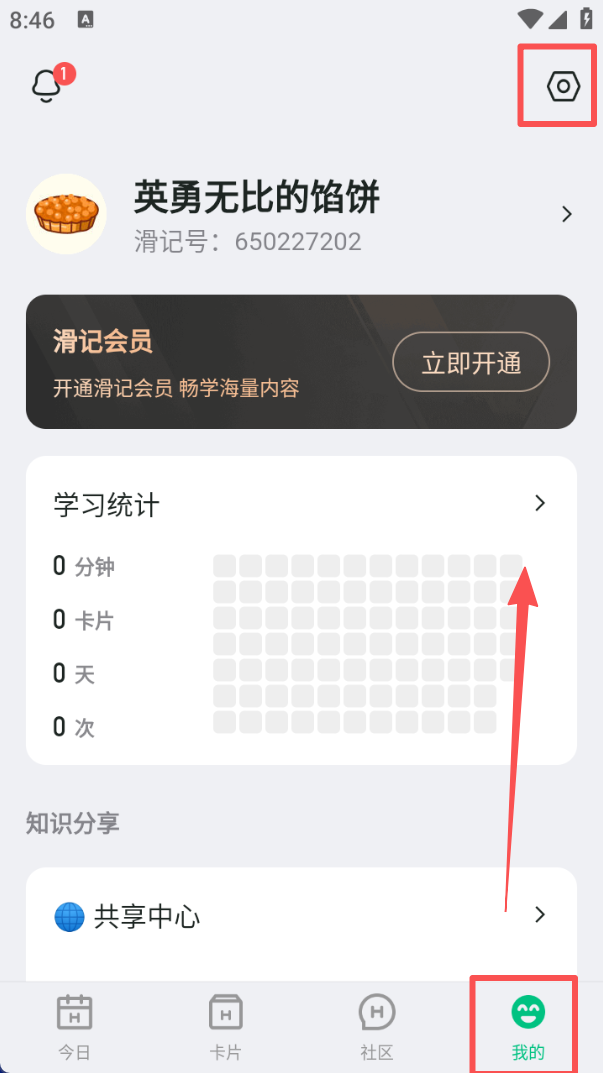Image resolution: width=603 pixels, height=1073 pixels.
Task: Switch to the 卡片 tab
Action: (226, 1027)
